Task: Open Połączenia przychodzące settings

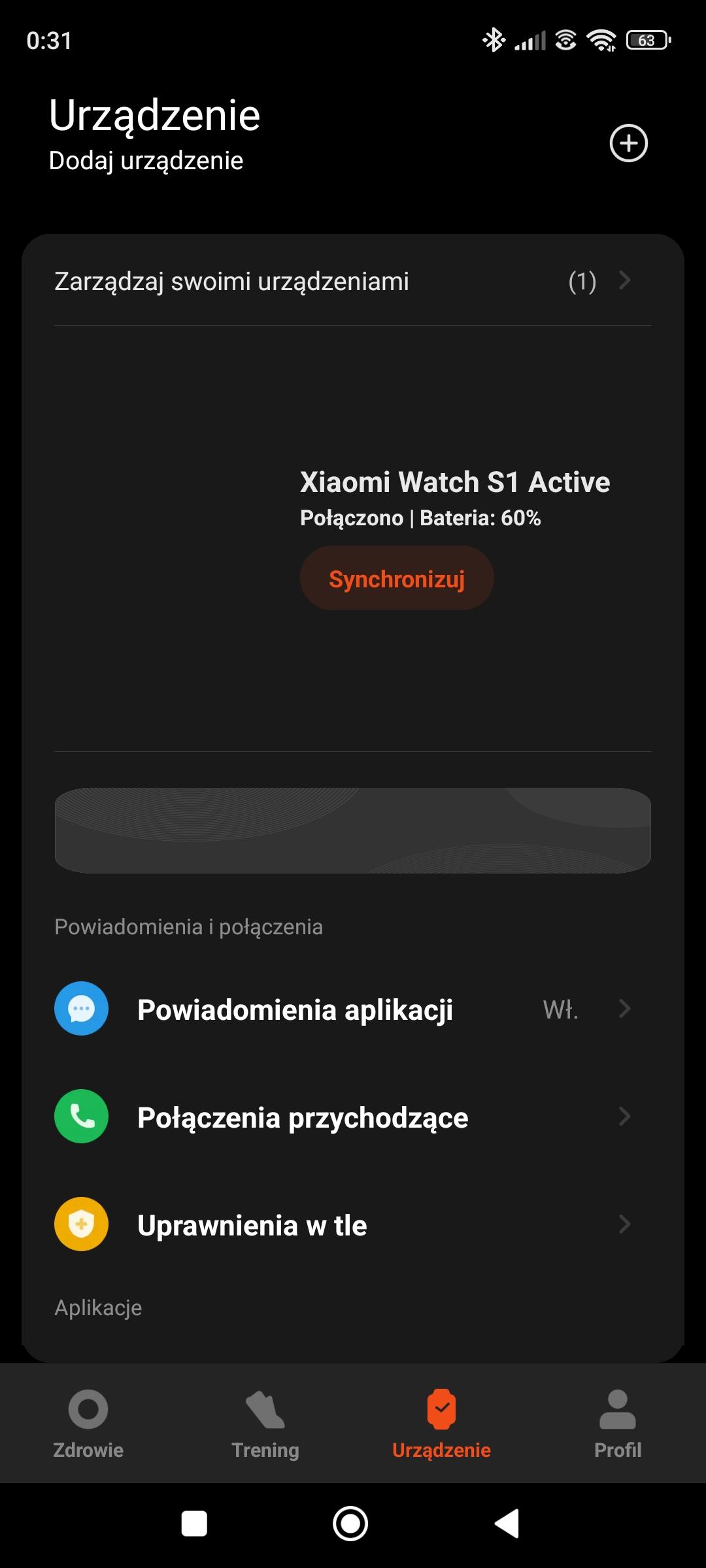Action: 353,1117
